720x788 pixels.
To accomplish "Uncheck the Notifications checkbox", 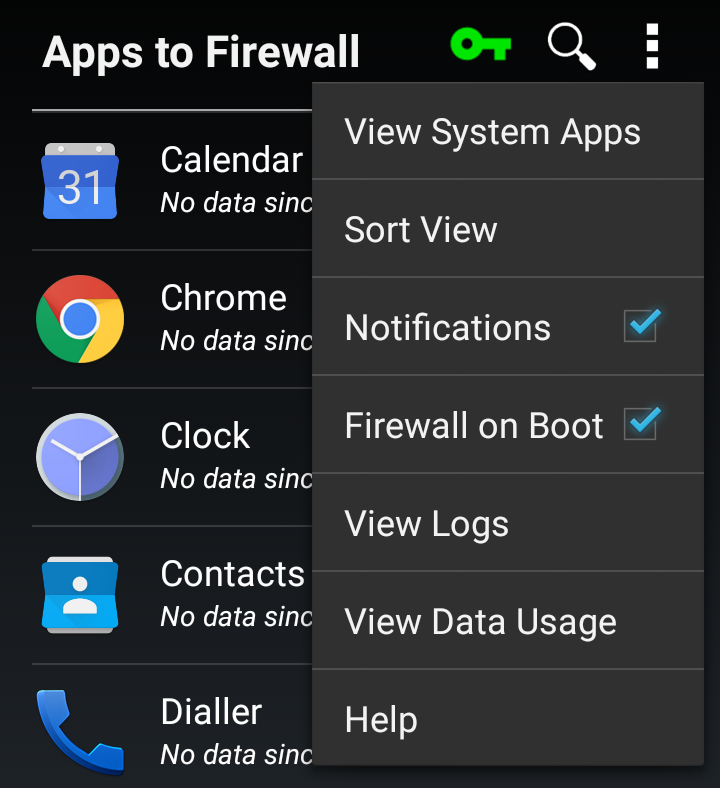I will point(640,326).
